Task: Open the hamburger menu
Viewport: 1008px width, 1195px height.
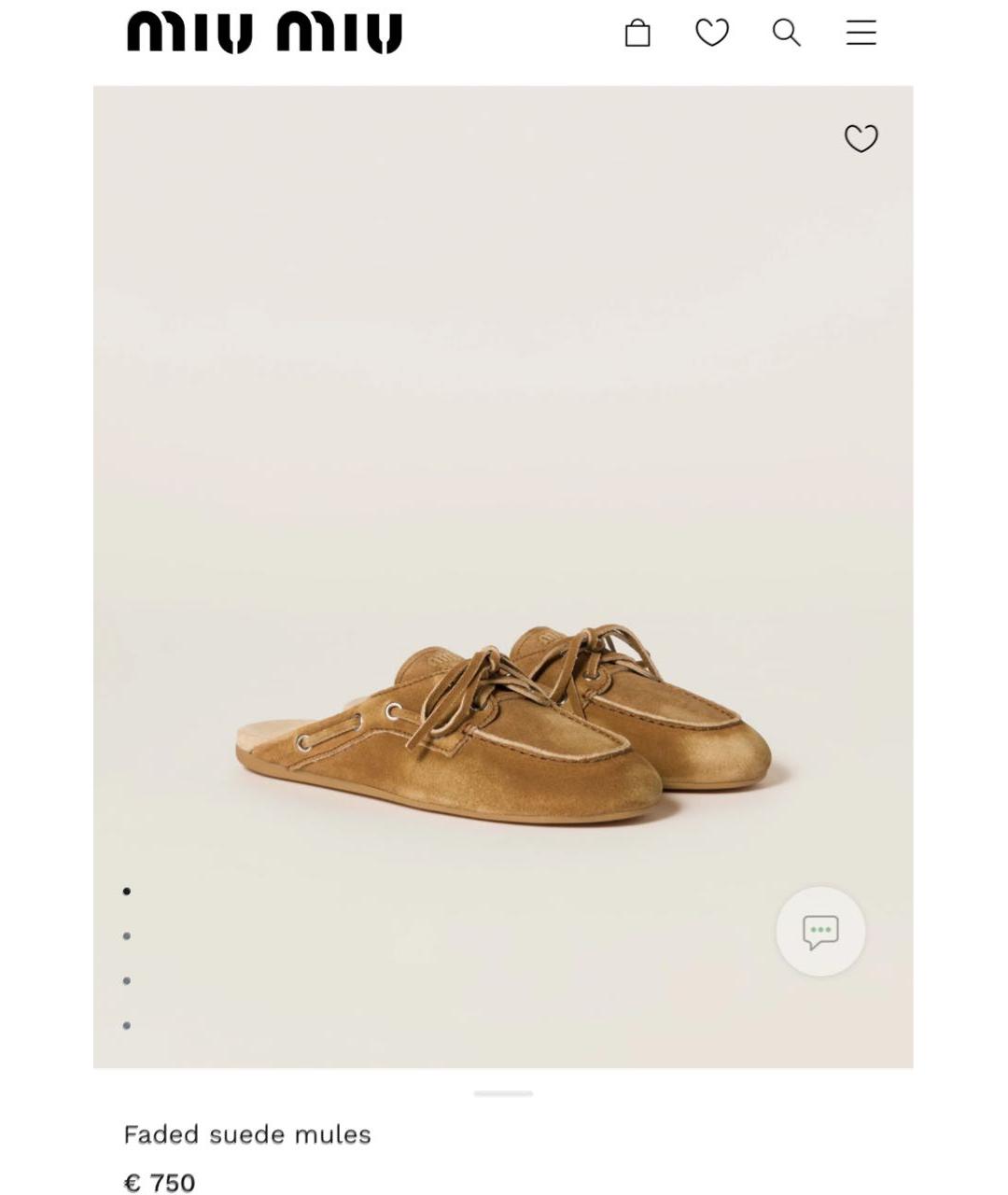Action: click(861, 33)
